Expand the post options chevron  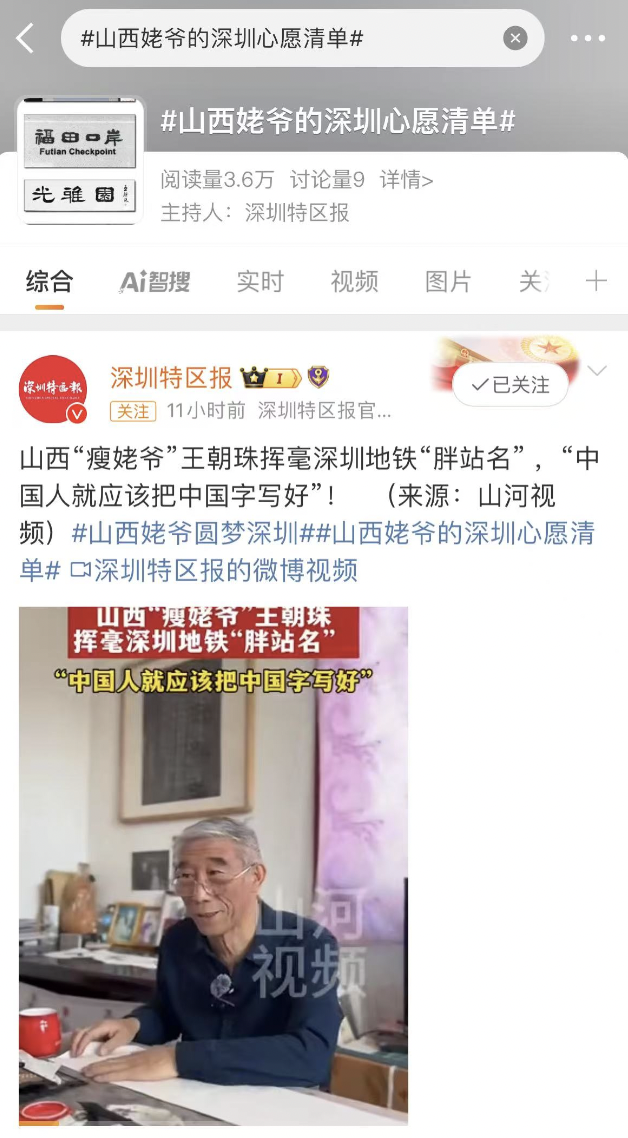pyautogui.click(x=597, y=371)
